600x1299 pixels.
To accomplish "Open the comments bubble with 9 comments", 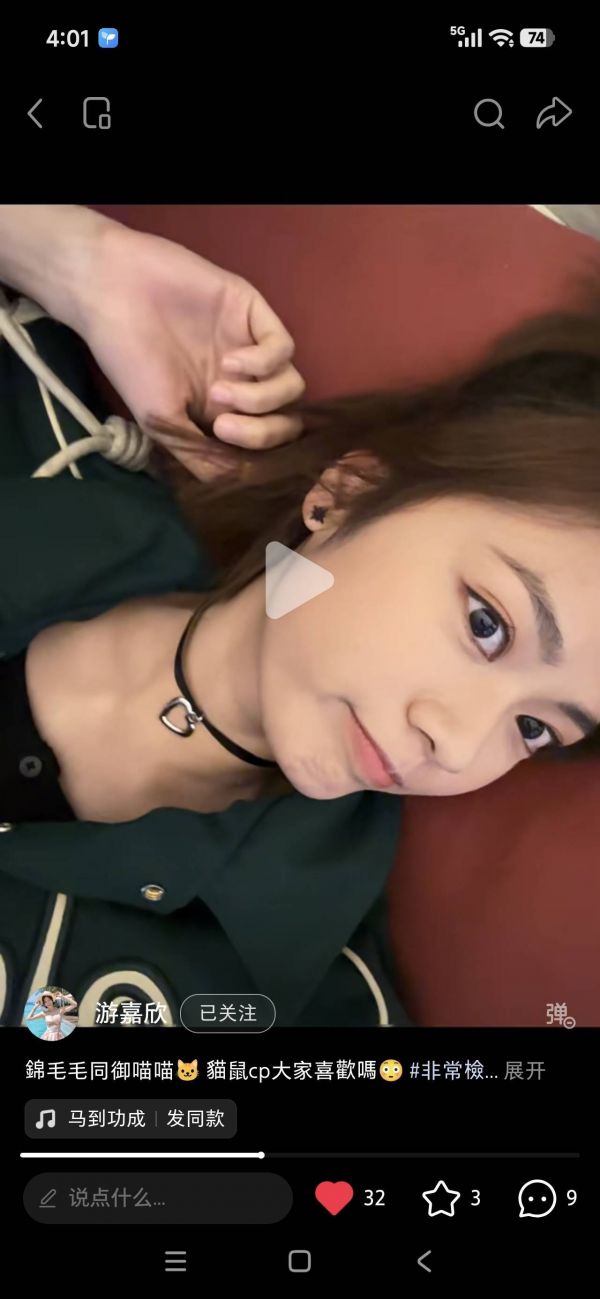I will coord(537,1198).
